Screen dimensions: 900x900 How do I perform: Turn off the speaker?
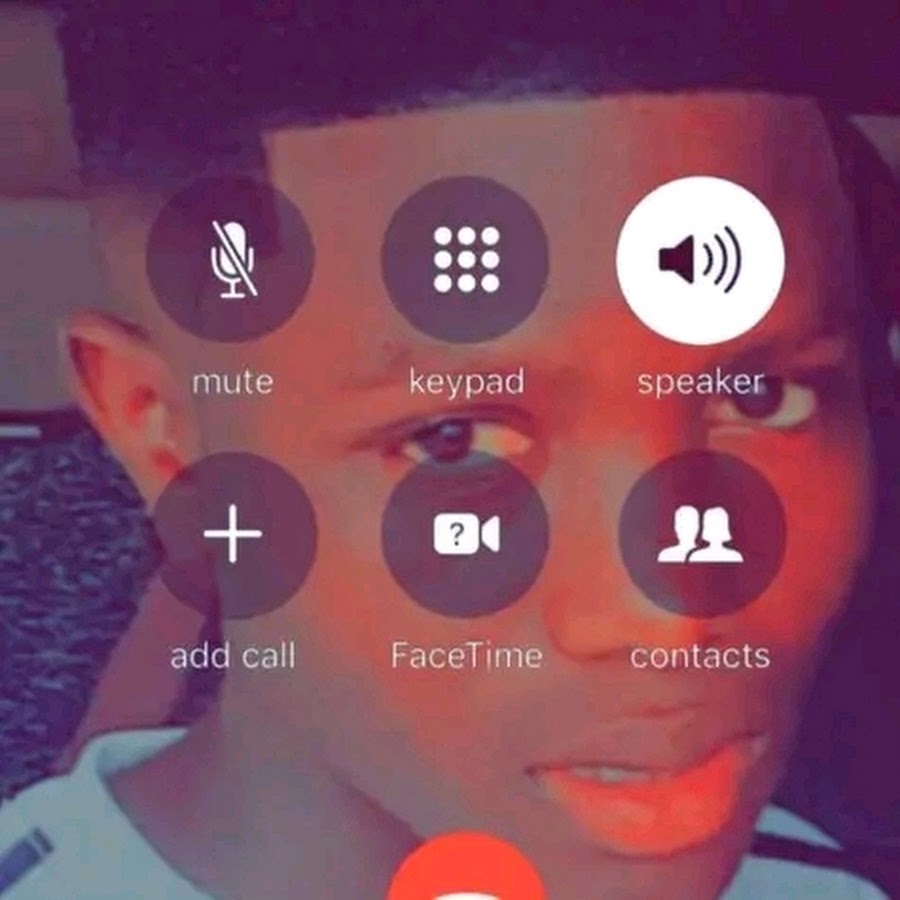tap(700, 260)
